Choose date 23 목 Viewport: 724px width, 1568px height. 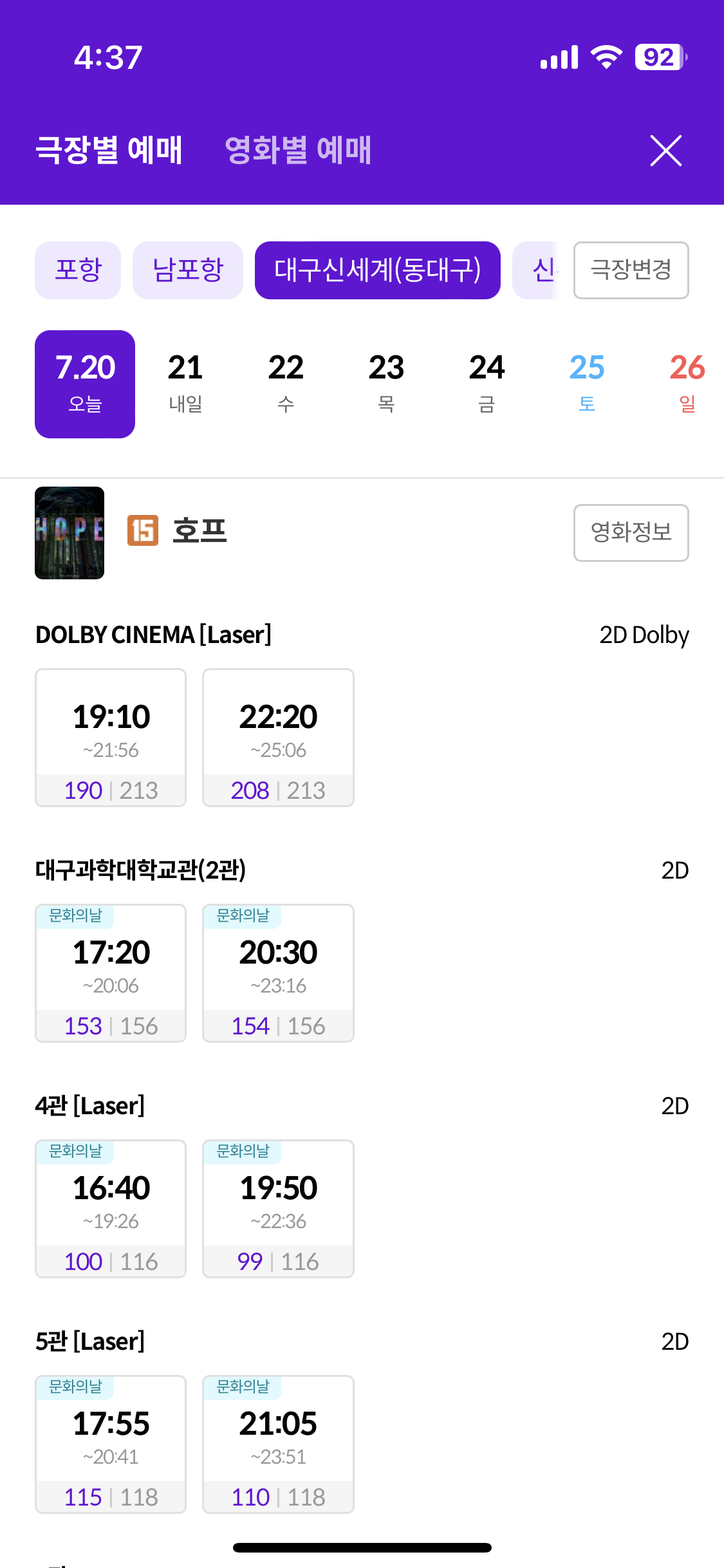click(386, 384)
